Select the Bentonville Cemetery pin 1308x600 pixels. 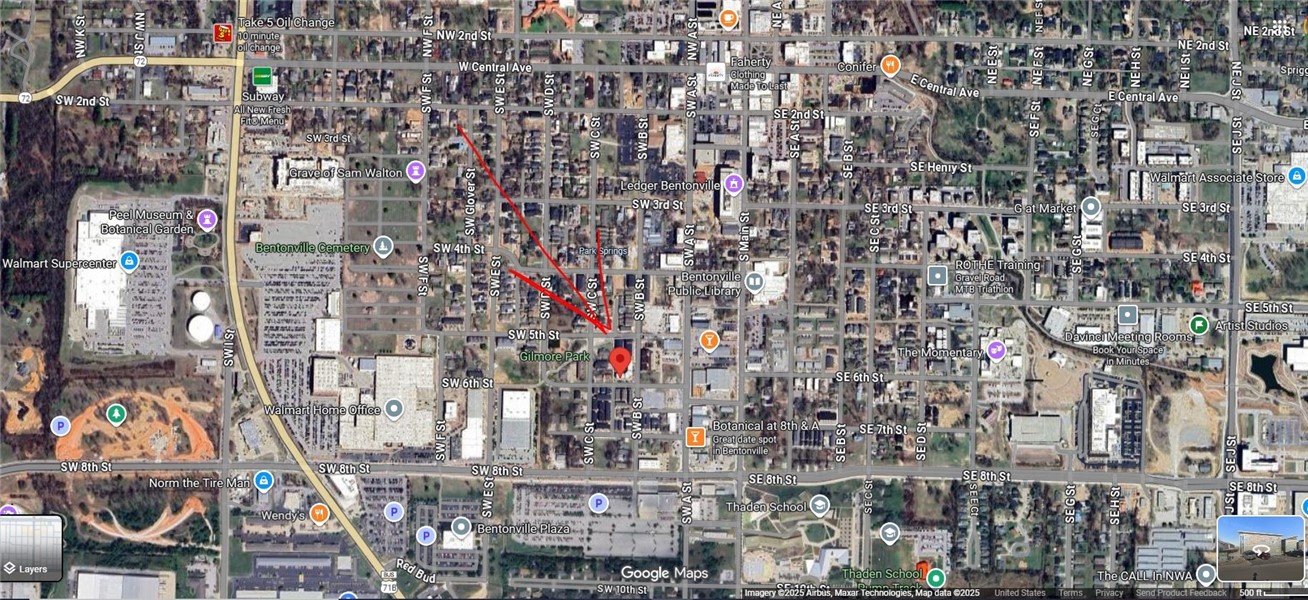pyautogui.click(x=384, y=246)
